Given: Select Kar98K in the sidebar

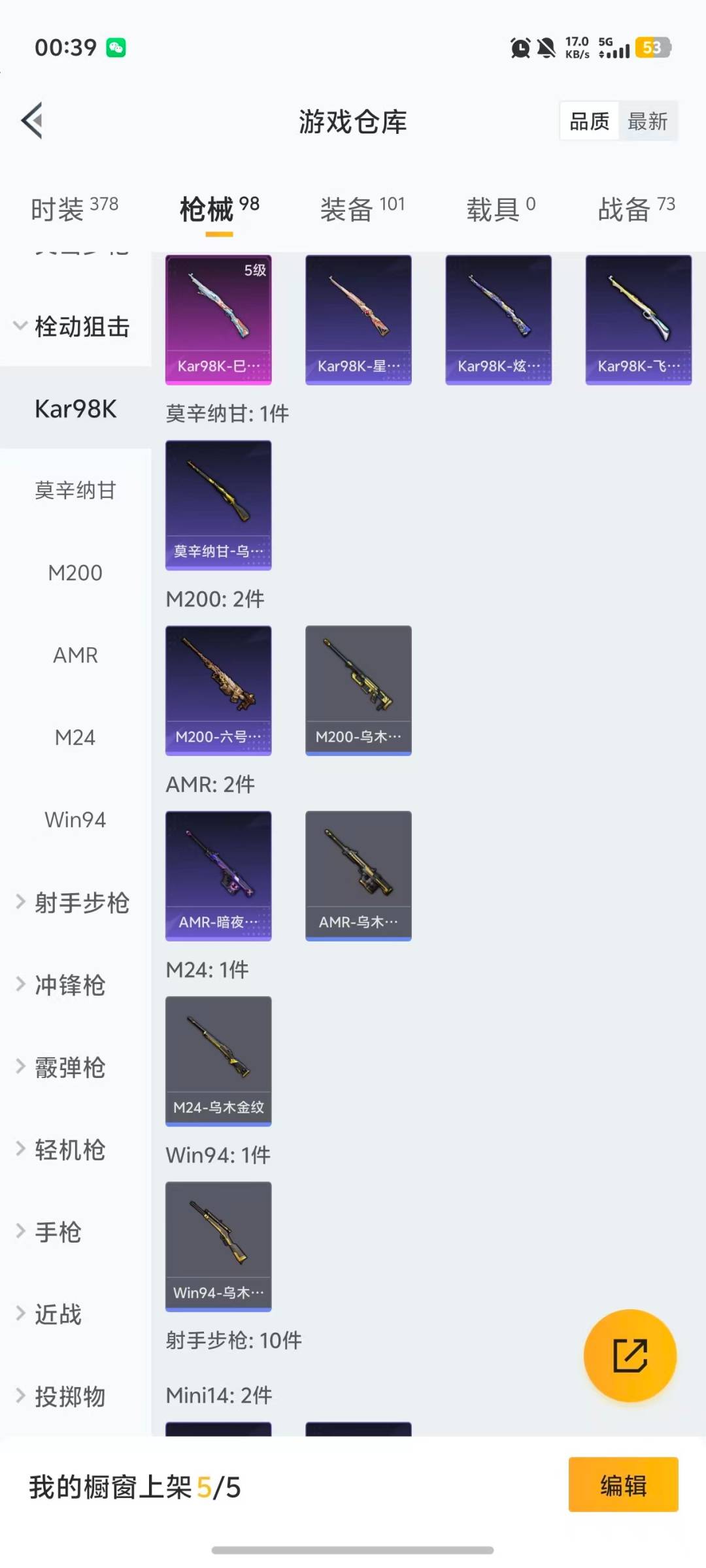Looking at the screenshot, I should point(75,409).
